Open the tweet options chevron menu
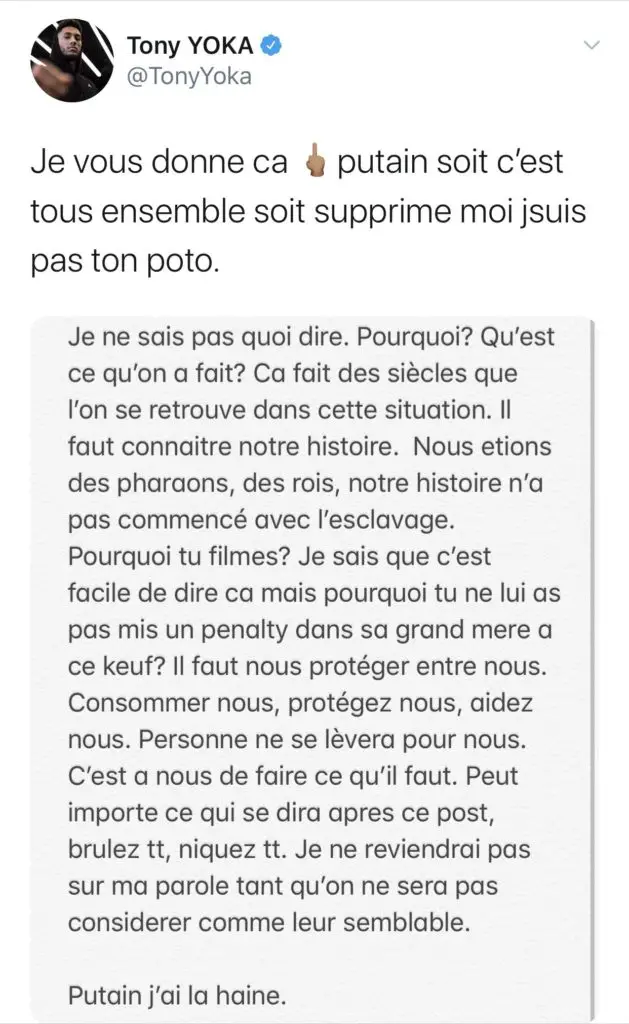629x1024 pixels. tap(591, 45)
